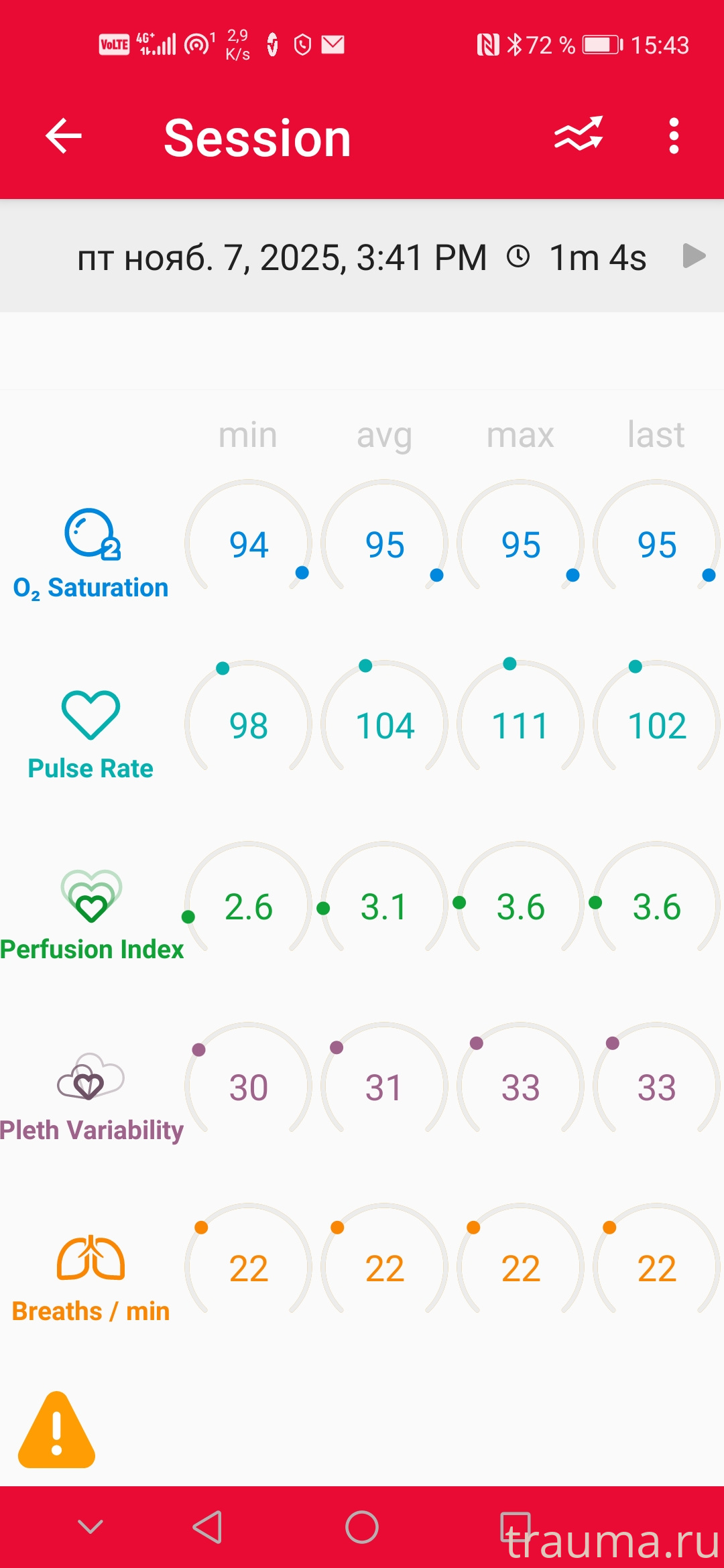Play back the recorded session
The width and height of the screenshot is (724, 1568).
point(694,256)
